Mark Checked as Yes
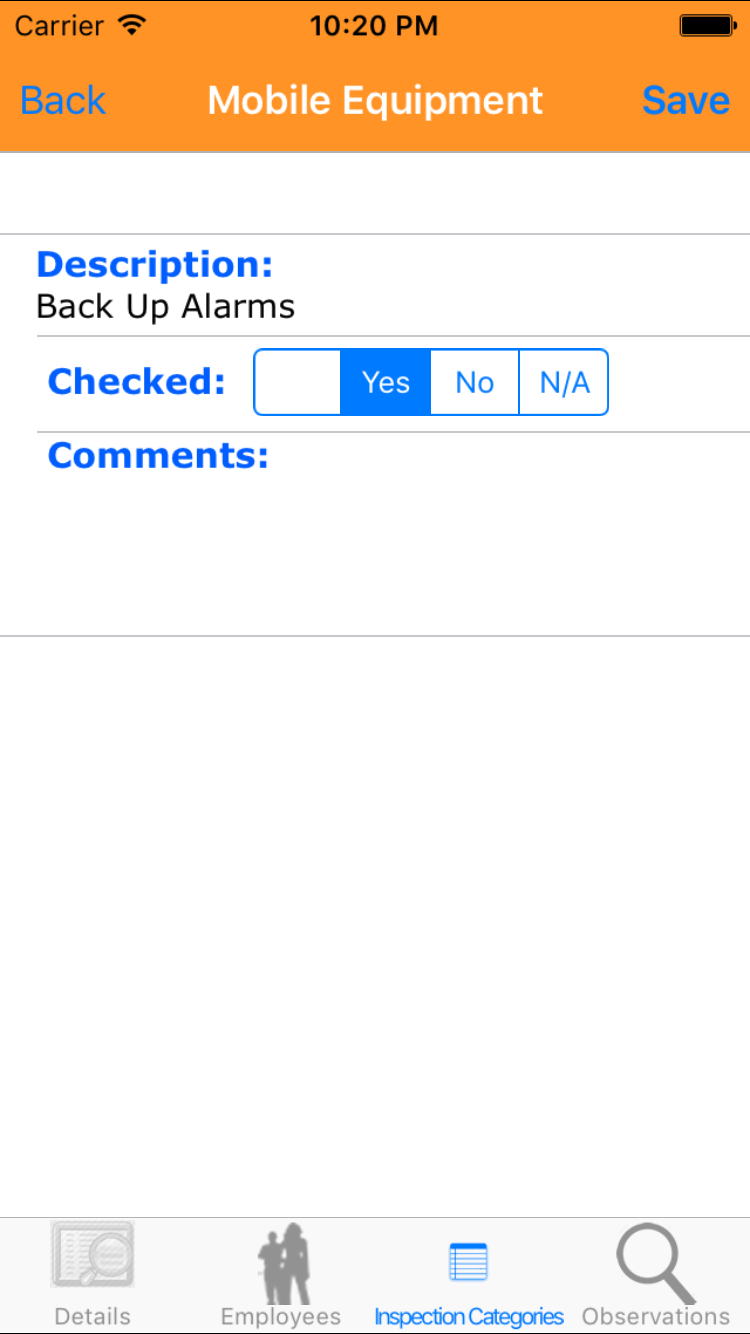 pyautogui.click(x=386, y=382)
